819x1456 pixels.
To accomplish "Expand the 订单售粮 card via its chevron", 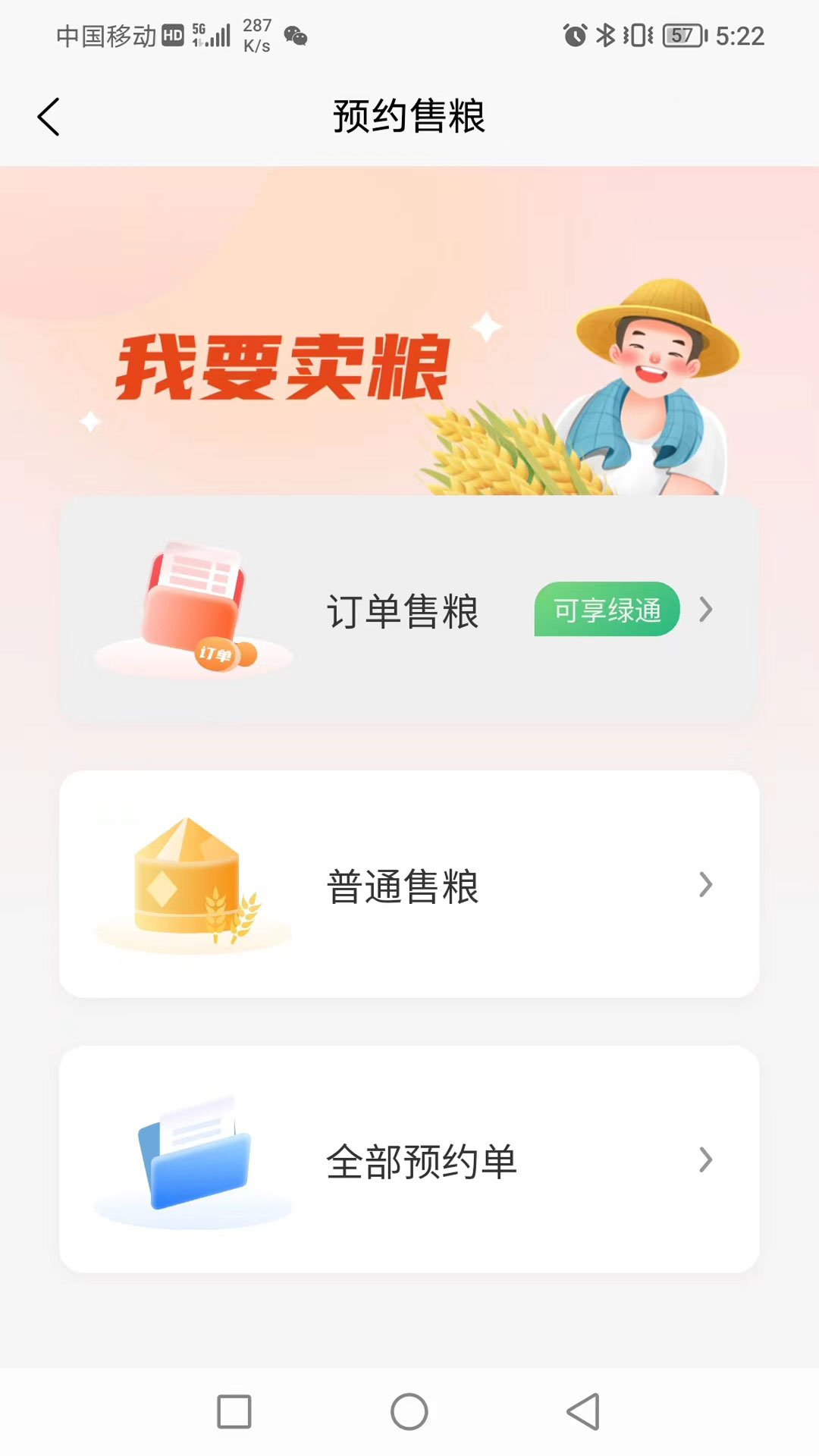I will coord(707,609).
